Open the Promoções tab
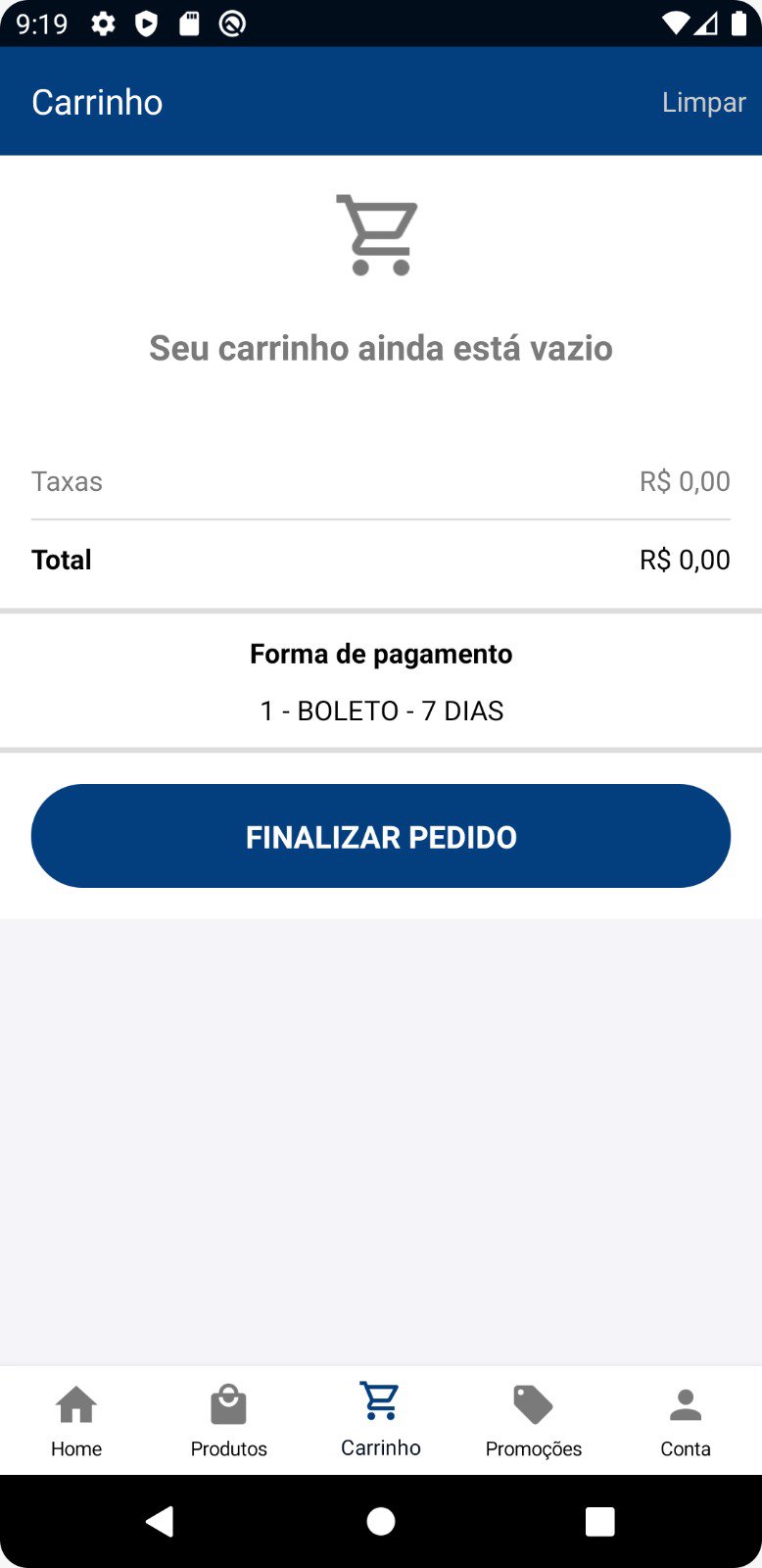The width and height of the screenshot is (762, 1568). [533, 1419]
